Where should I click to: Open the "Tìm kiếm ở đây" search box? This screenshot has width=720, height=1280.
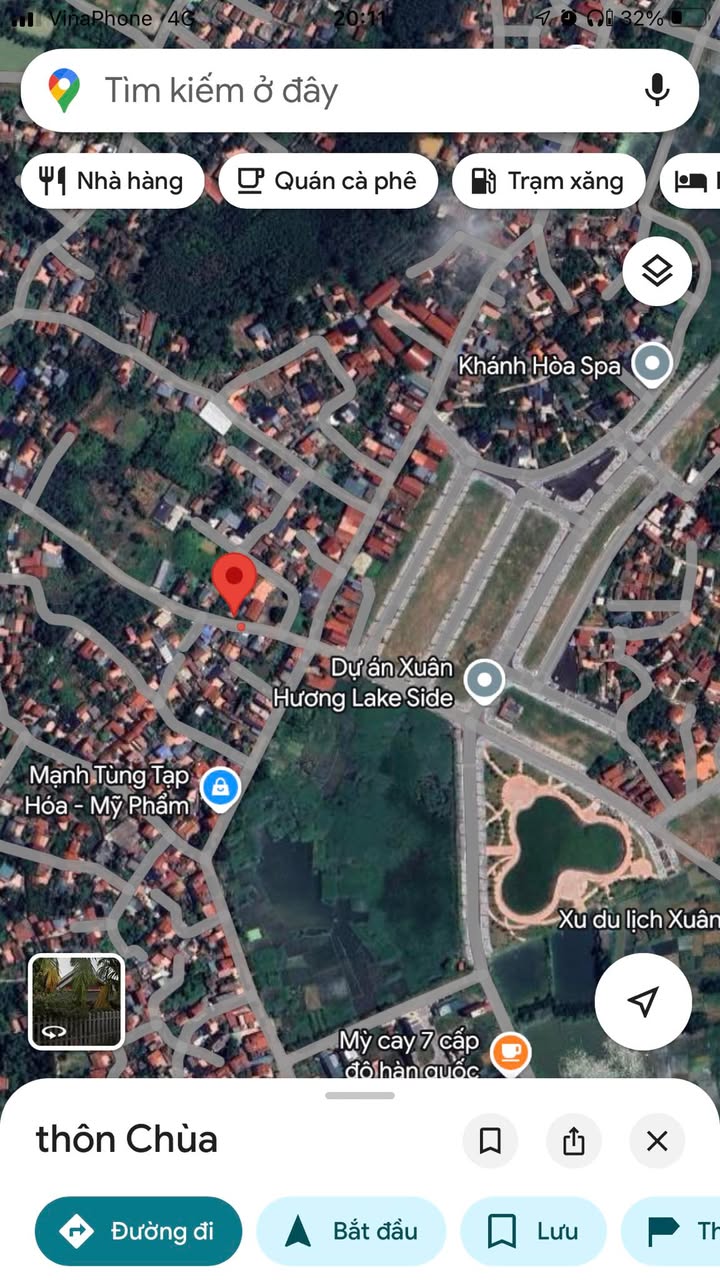click(330, 91)
